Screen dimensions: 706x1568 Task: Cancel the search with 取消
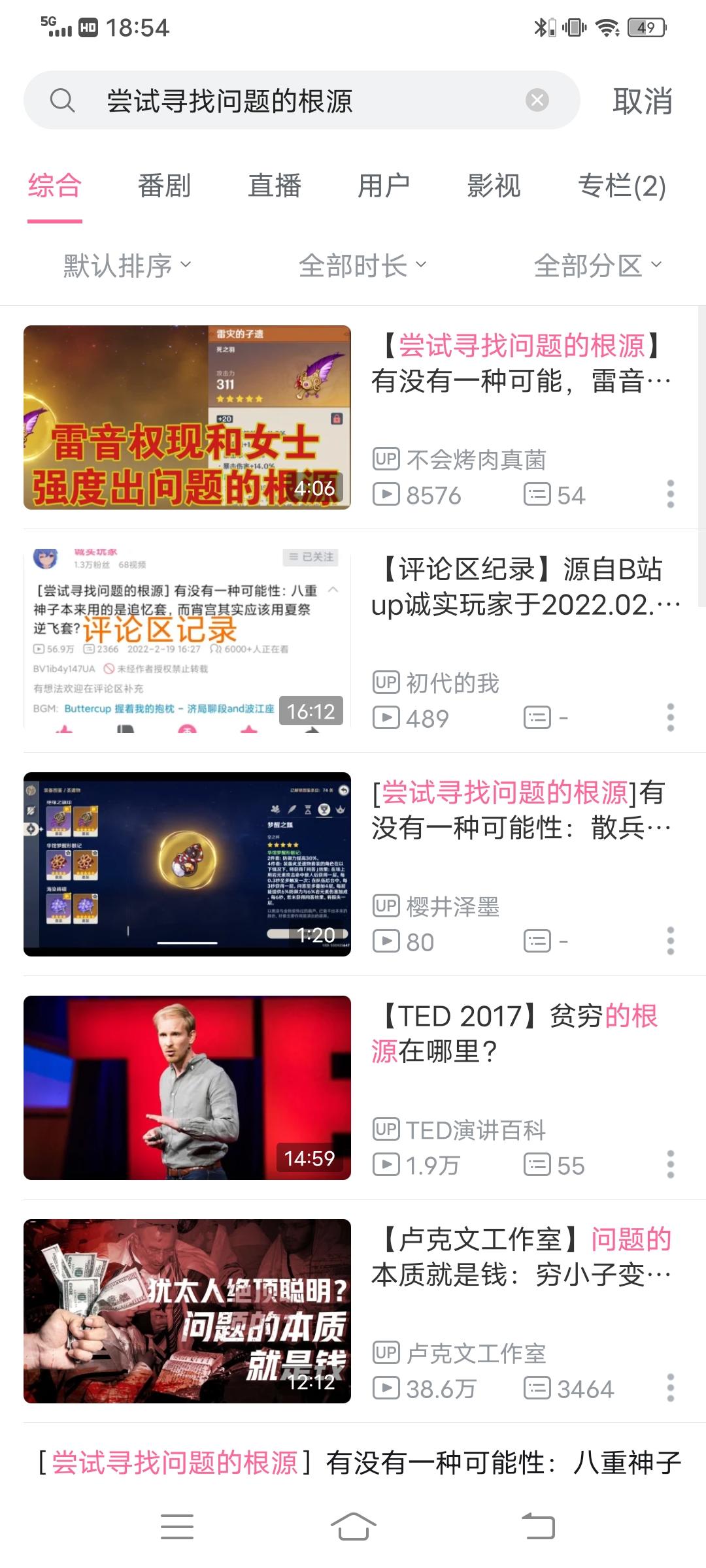(642, 101)
